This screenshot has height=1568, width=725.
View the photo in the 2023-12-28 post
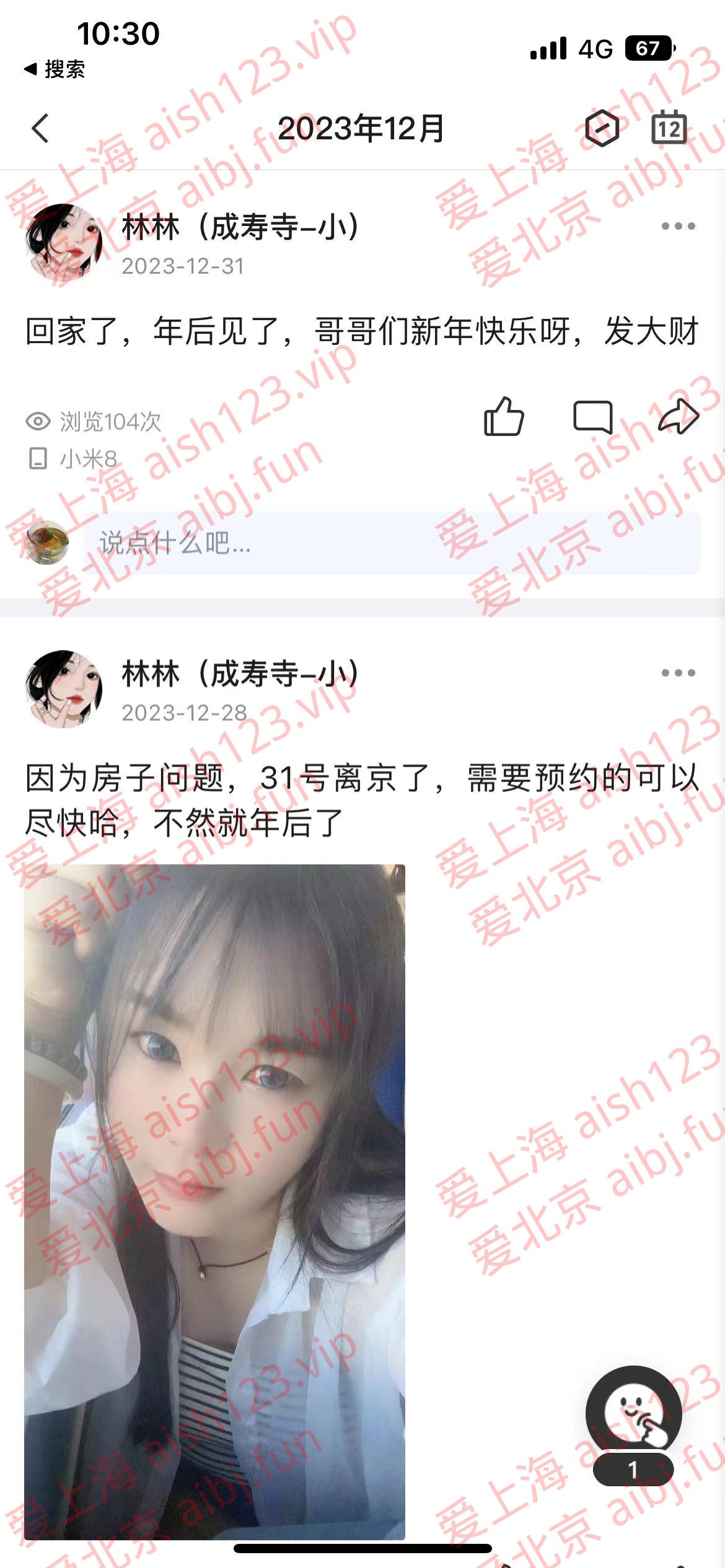point(214,1201)
